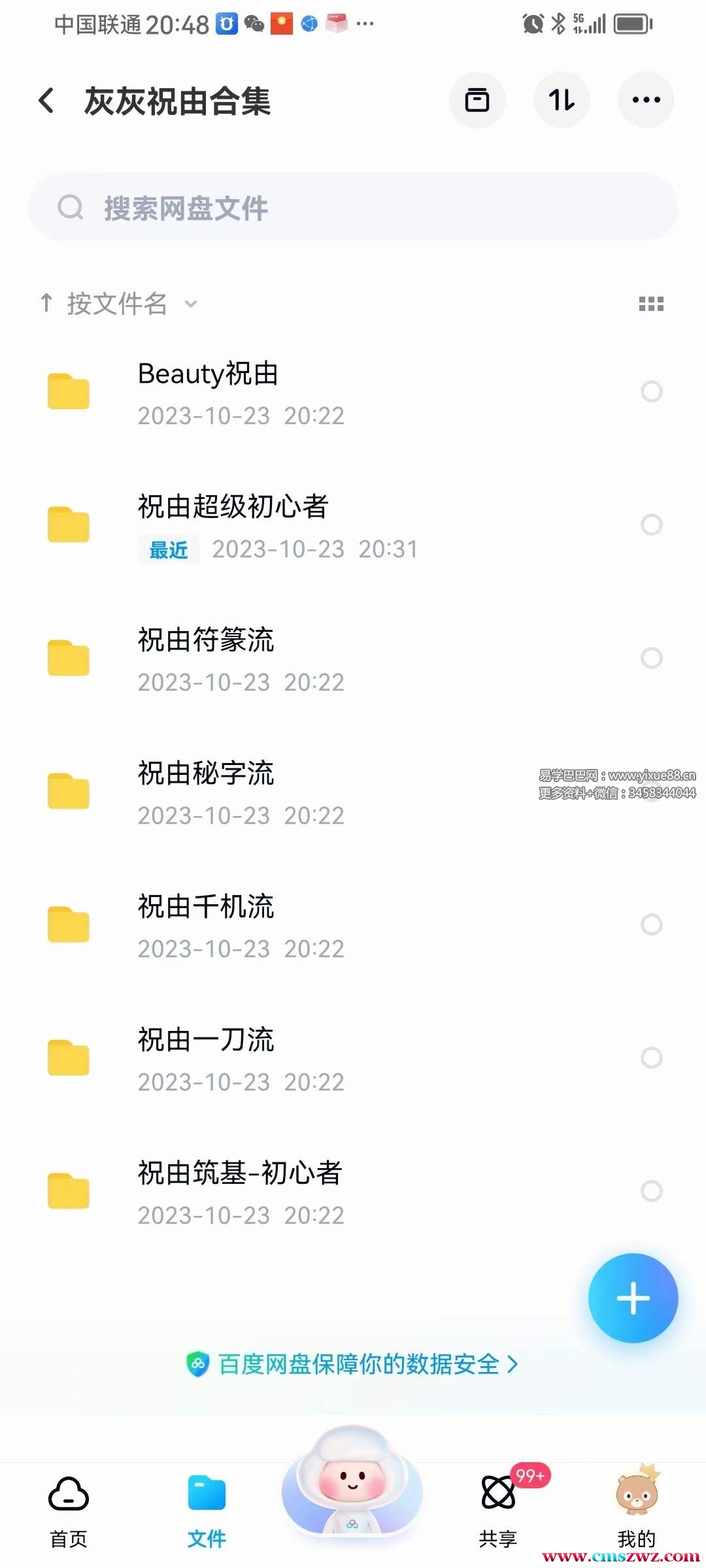Open the 祝由超级初心者 folder
Viewport: 706px width, 1568px height.
click(x=233, y=507)
